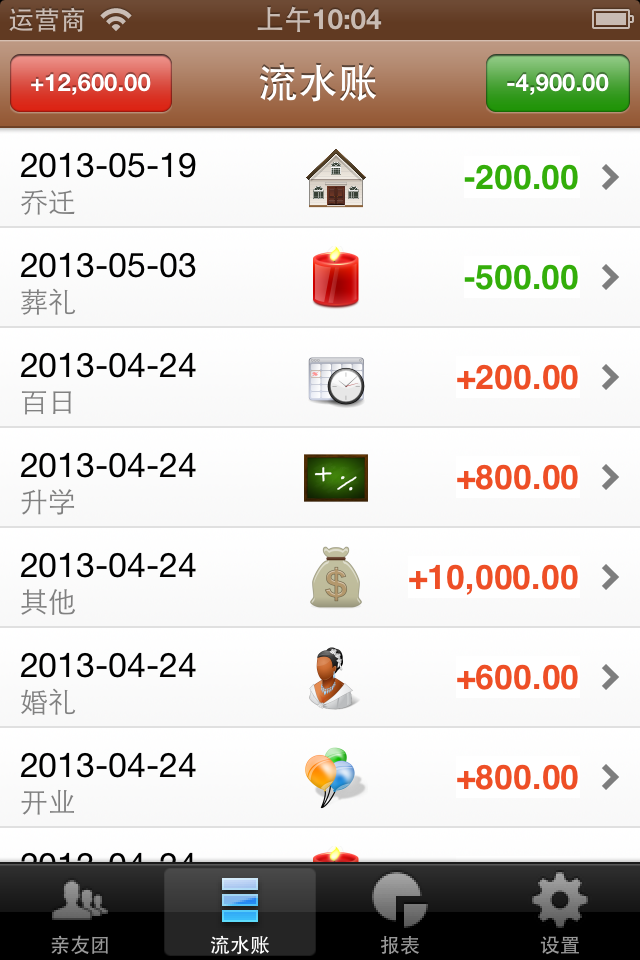Tap the green -4,900.00 expense button
The width and height of the screenshot is (640, 960).
tap(557, 83)
